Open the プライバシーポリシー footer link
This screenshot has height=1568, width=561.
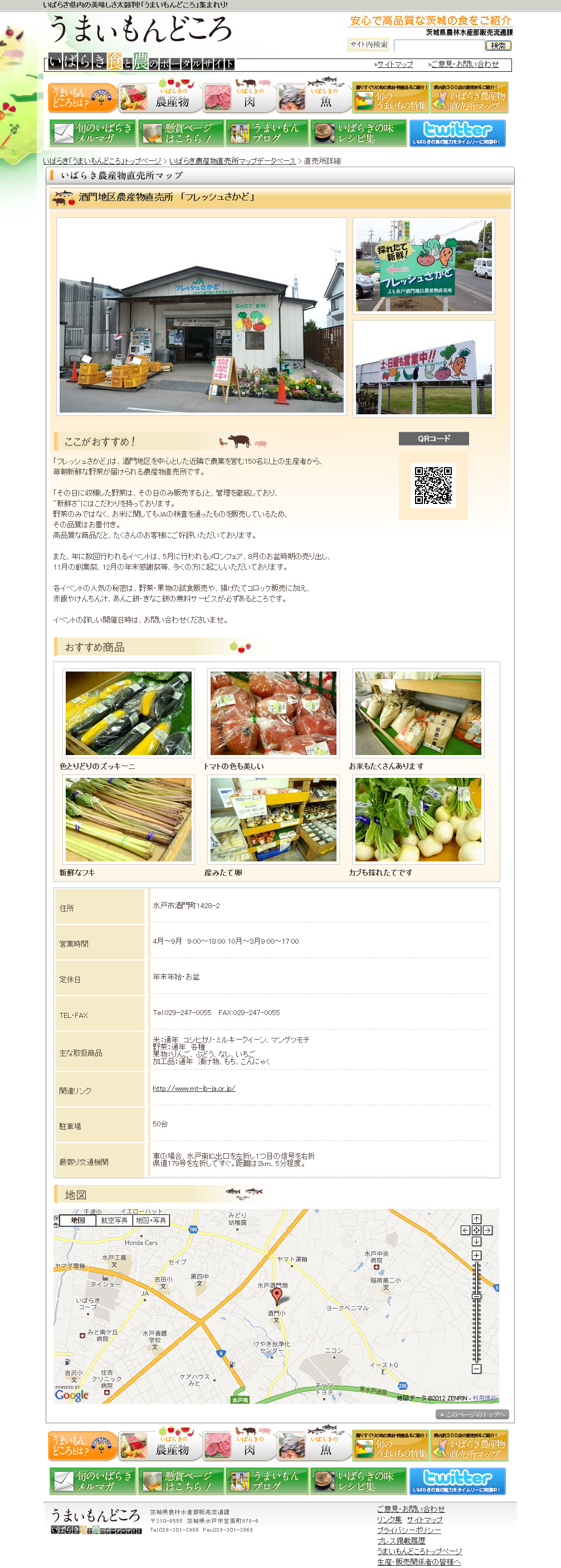(409, 1530)
